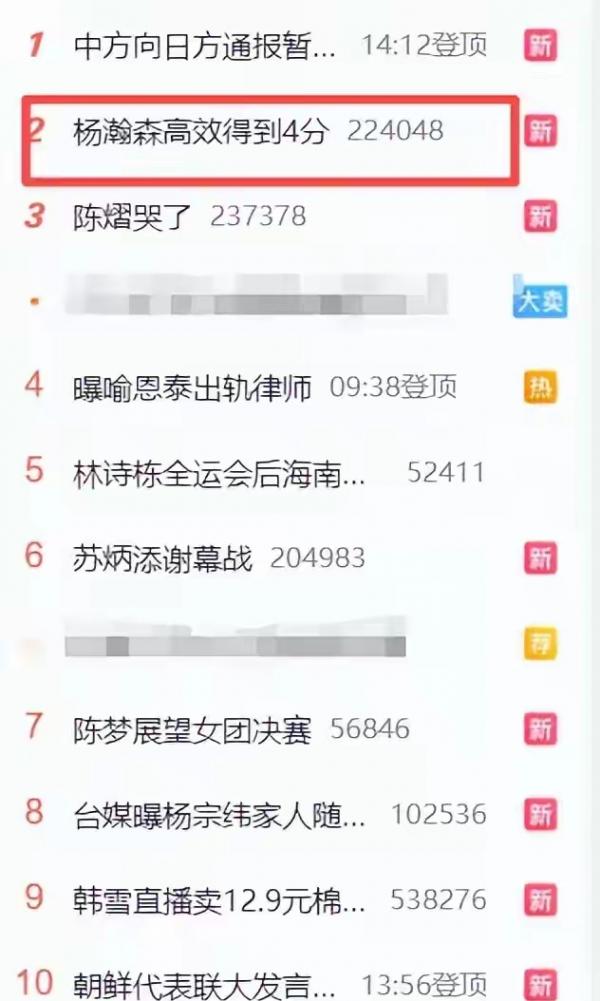Open the 陈熠哭了 trending topic
The height and width of the screenshot is (1001, 600).
pos(133,216)
